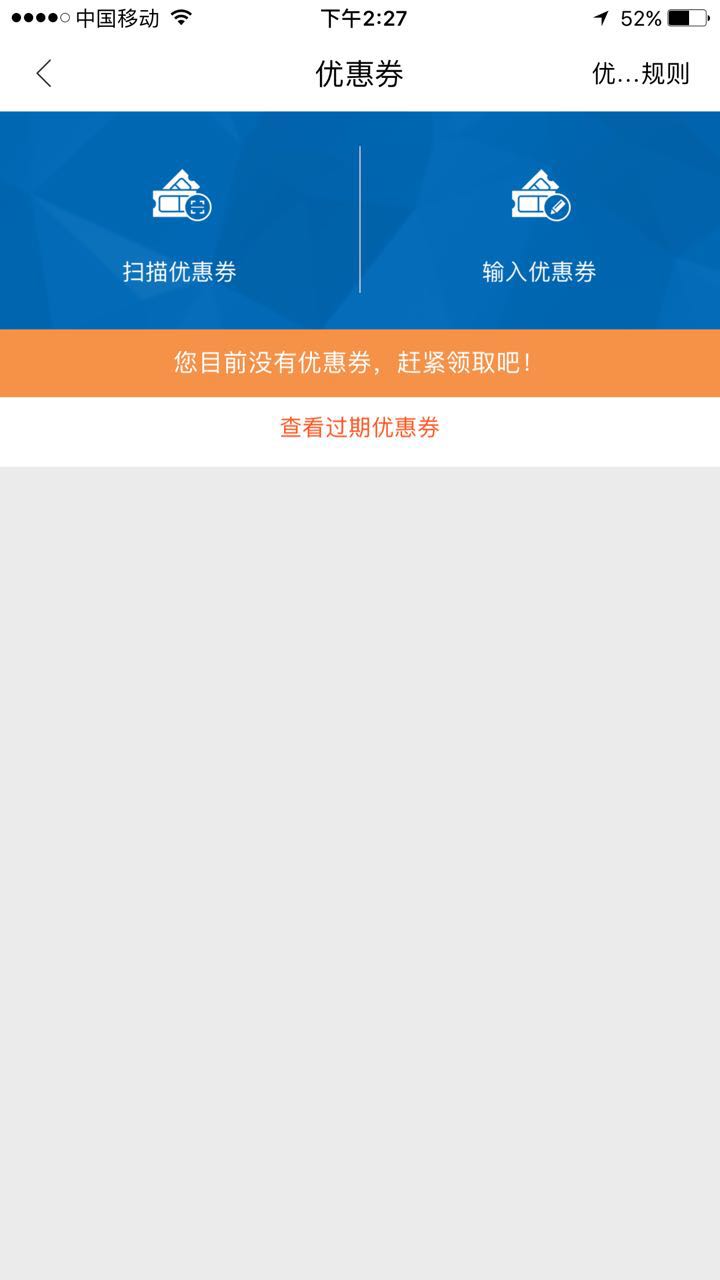Open the coupon rules (优…规则) link

point(641,74)
